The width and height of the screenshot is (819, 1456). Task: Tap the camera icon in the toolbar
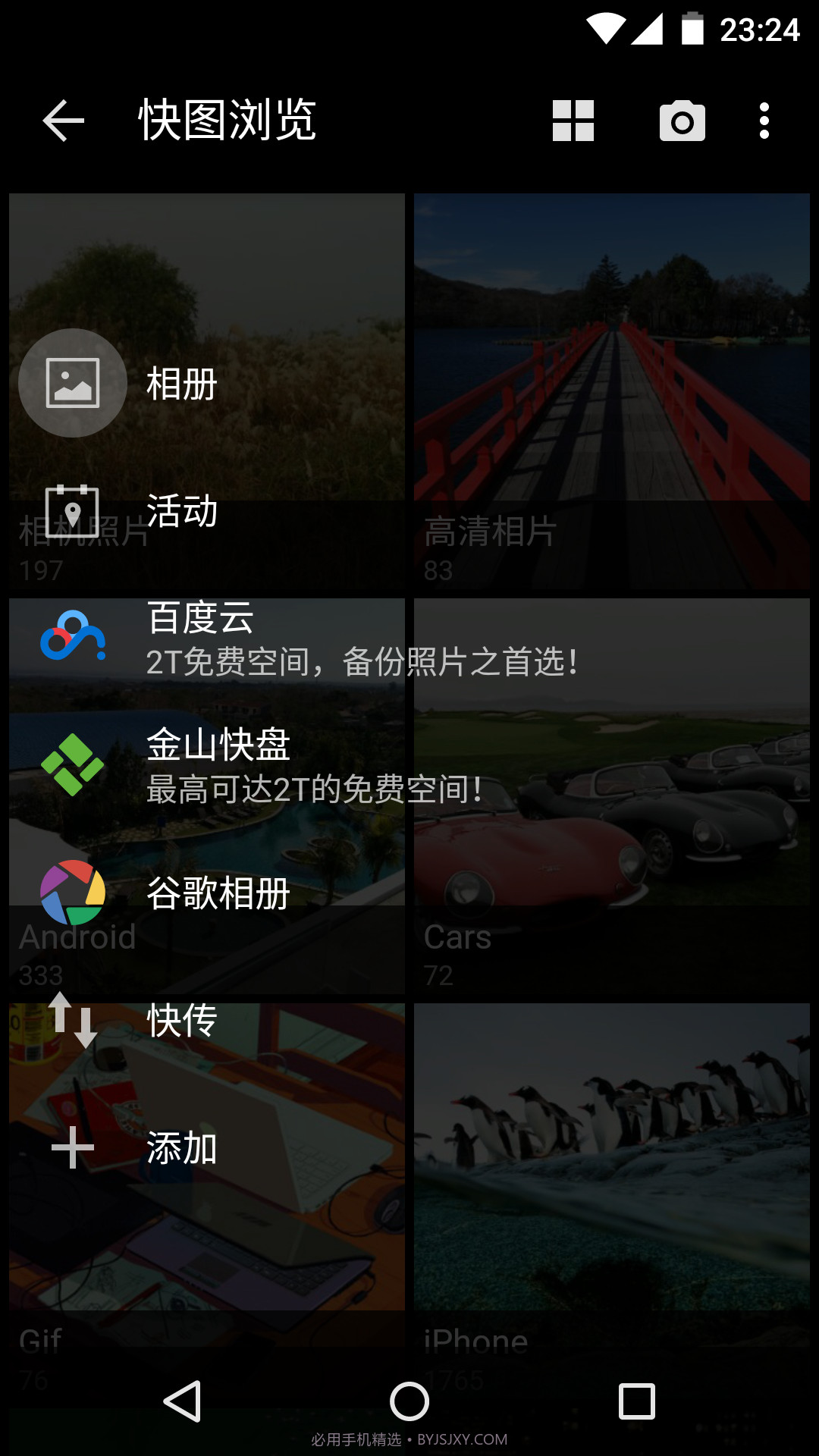pos(682,121)
